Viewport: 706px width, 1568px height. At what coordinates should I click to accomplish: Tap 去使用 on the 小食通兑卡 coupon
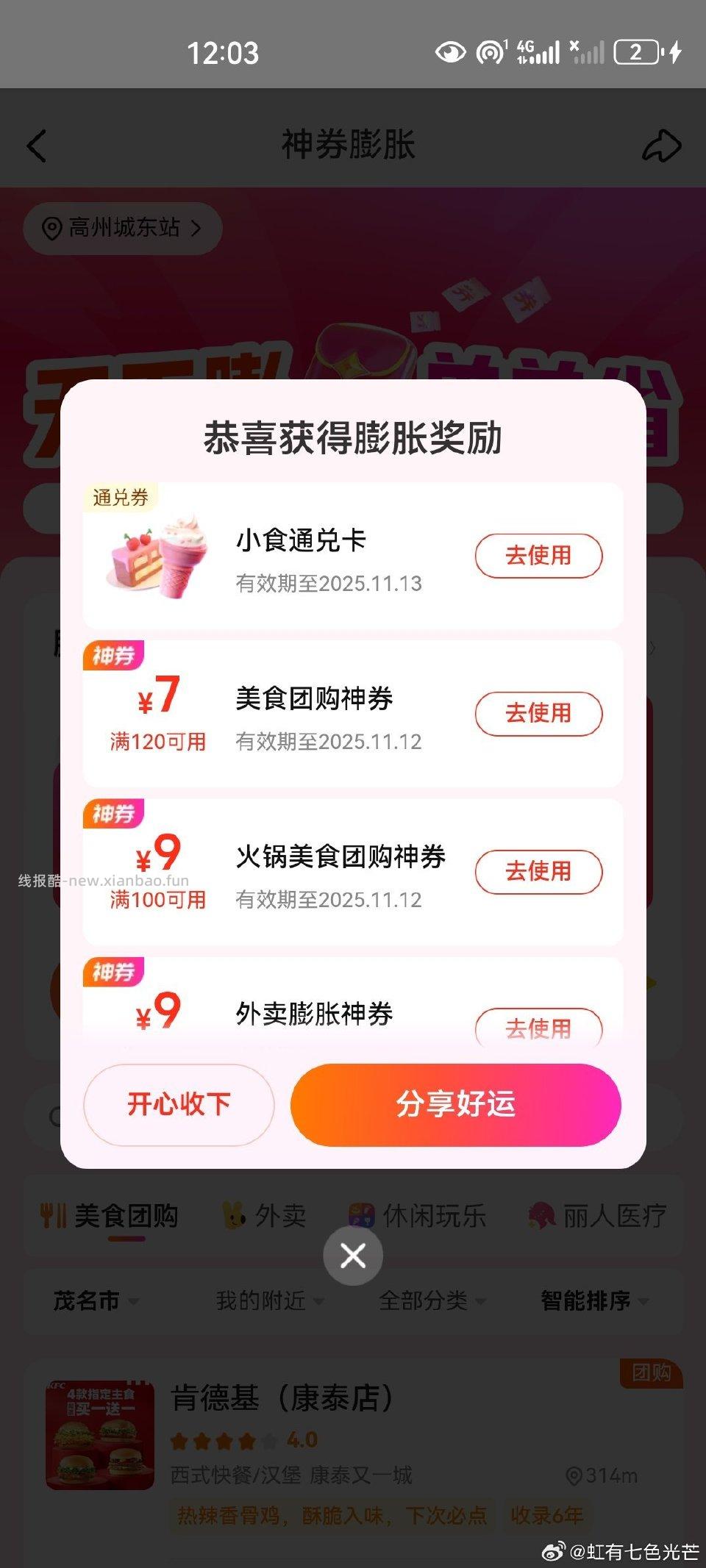point(538,556)
